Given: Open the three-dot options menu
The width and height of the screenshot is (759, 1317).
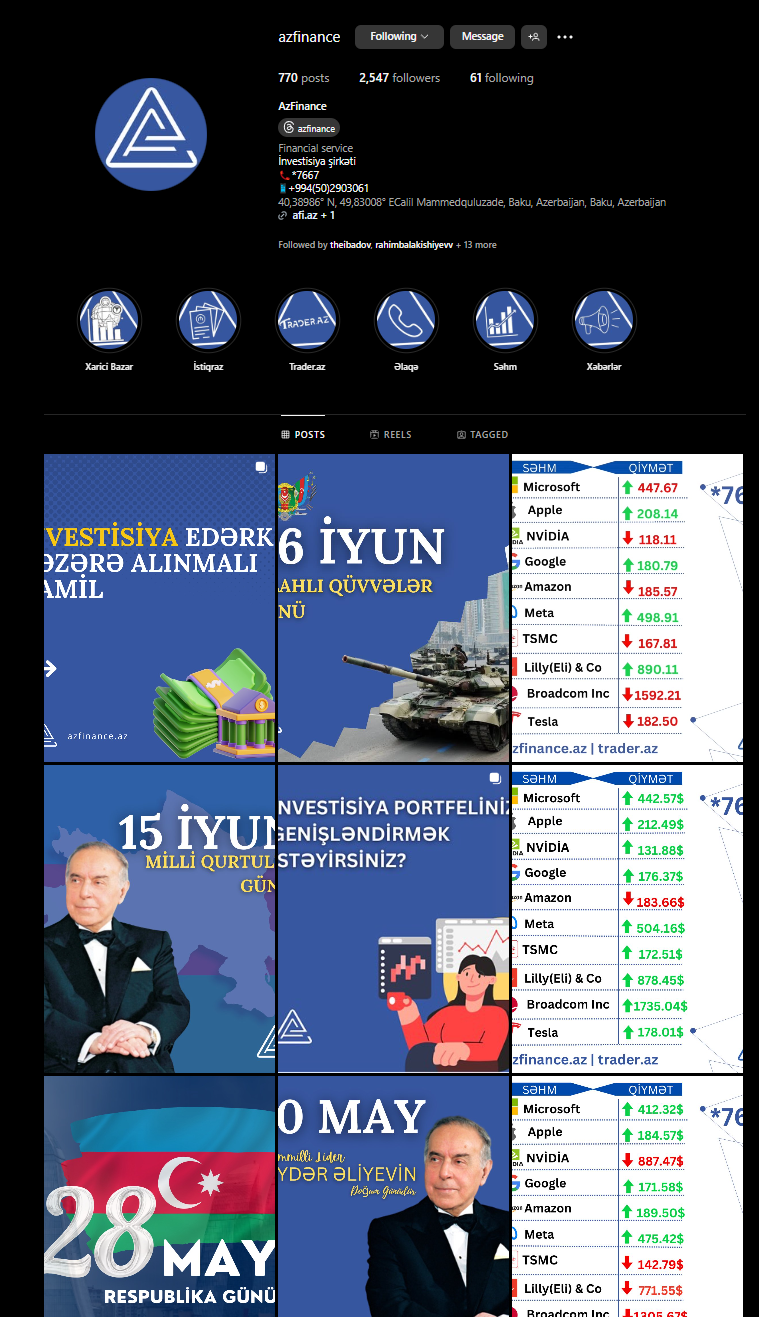Looking at the screenshot, I should [x=565, y=37].
